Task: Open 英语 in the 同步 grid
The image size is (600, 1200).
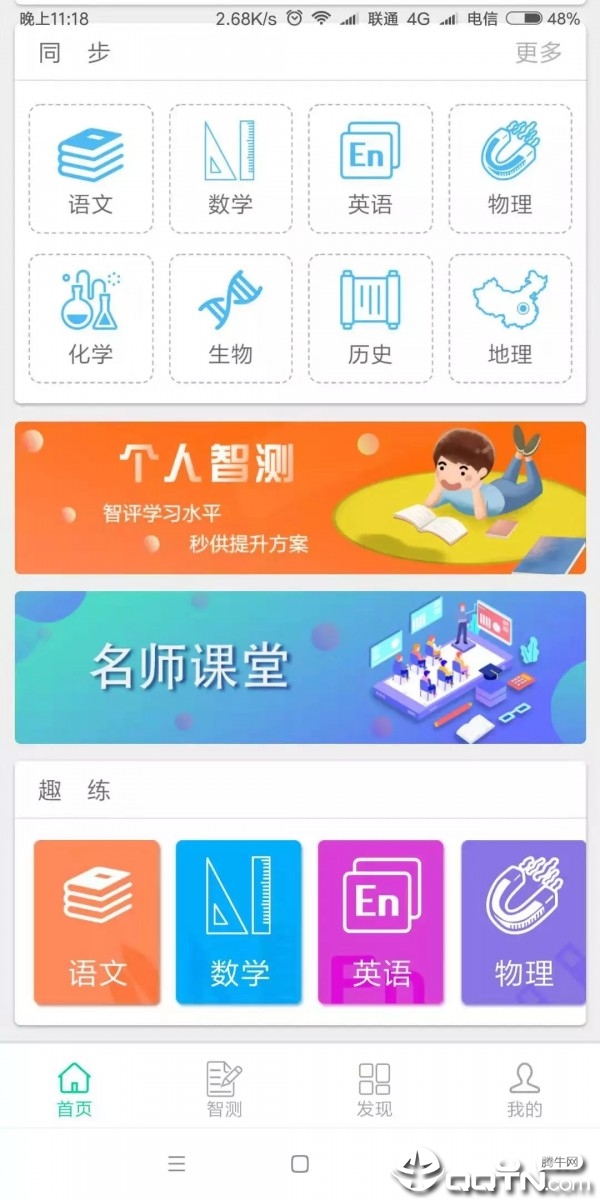Action: click(370, 169)
